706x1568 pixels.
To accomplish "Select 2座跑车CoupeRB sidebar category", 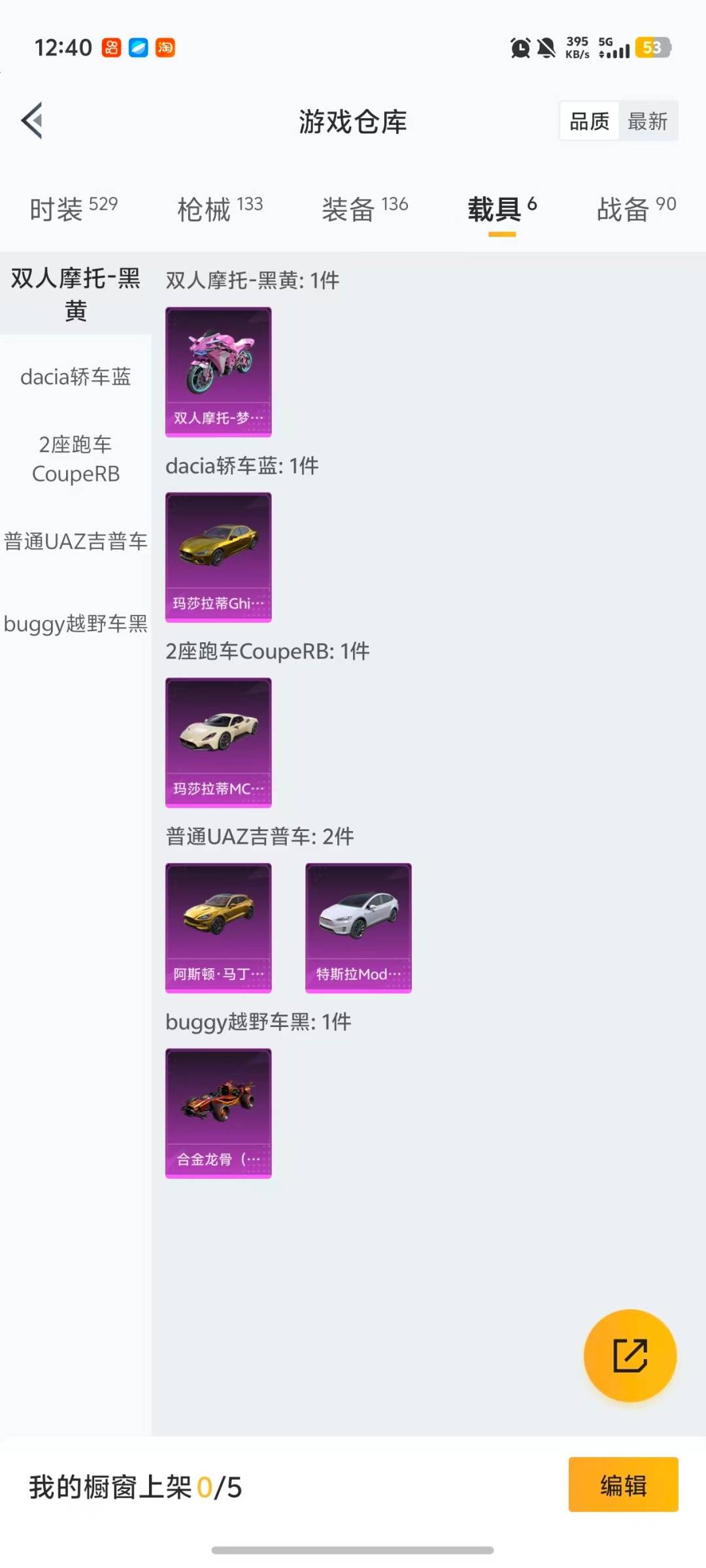I will 75,459.
